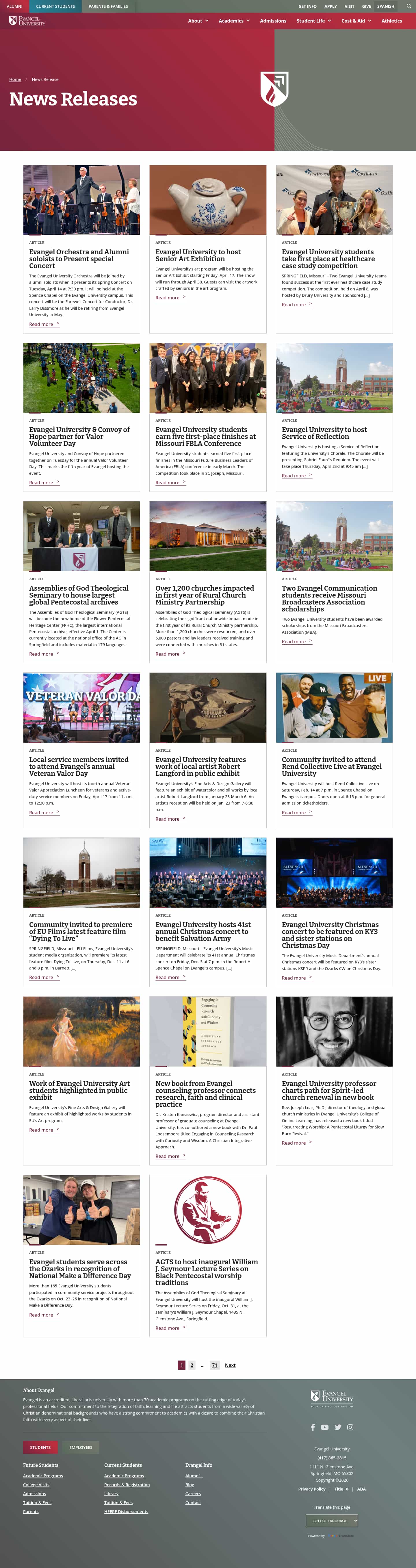Open the Select Language dropdown
The height and width of the screenshot is (1568, 416).
[x=331, y=1521]
